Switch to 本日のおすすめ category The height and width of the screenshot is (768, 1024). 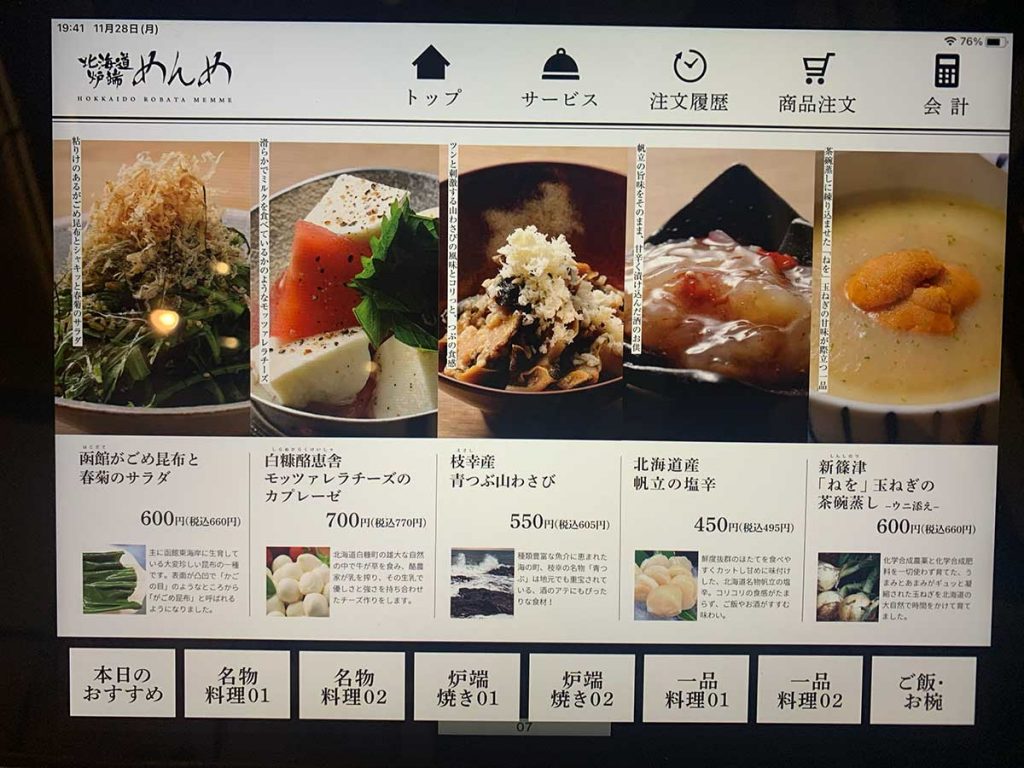pyautogui.click(x=122, y=683)
